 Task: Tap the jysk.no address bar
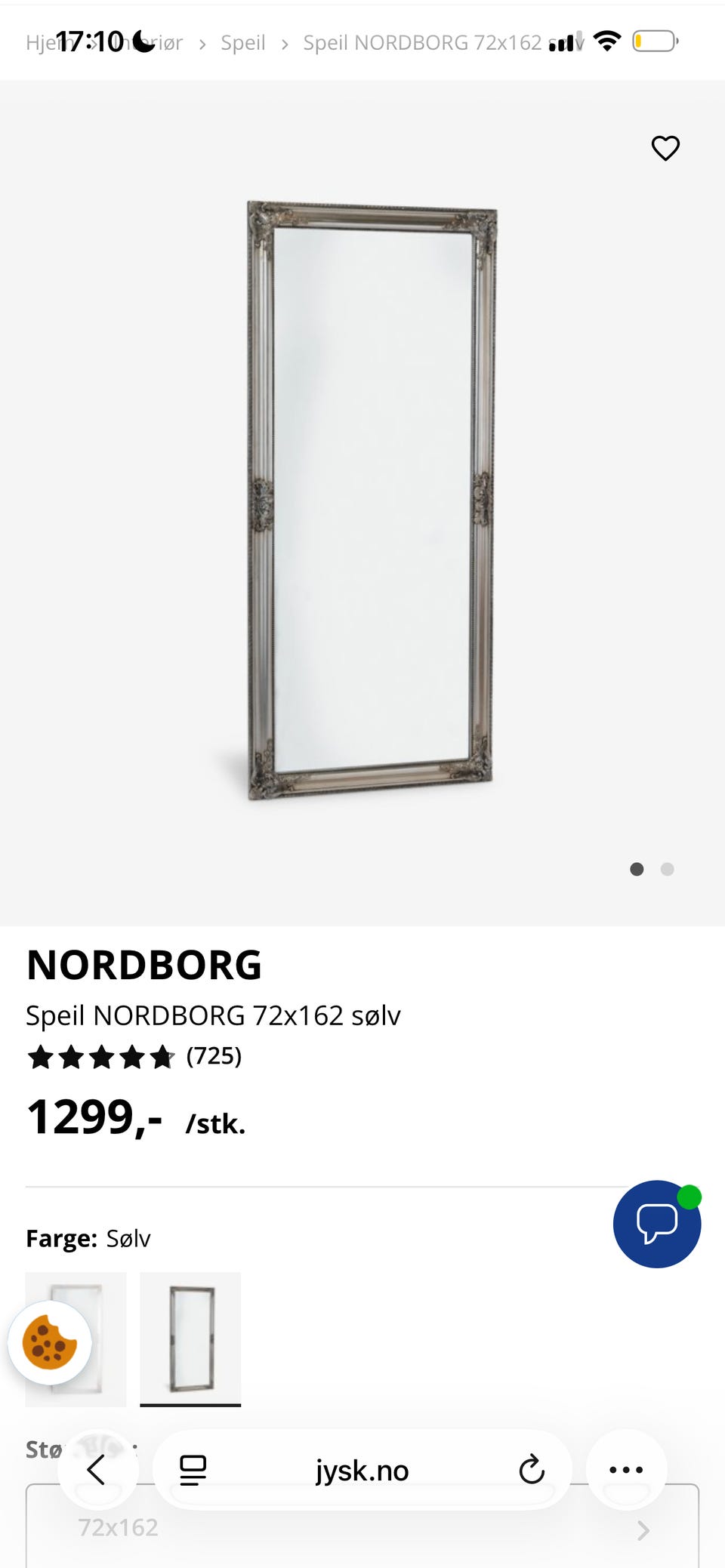(362, 1470)
